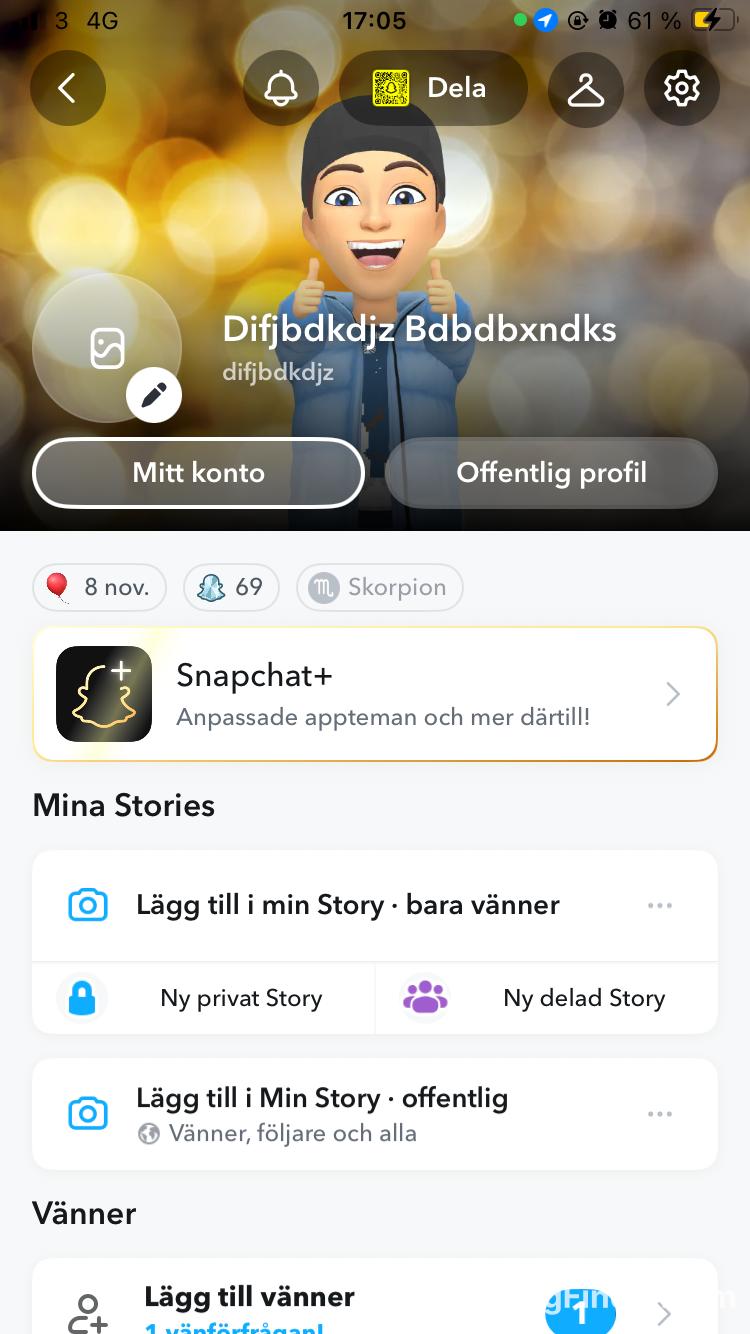Screen dimensions: 750x1334
Task: Edit profile picture with pencil icon
Action: (x=154, y=395)
